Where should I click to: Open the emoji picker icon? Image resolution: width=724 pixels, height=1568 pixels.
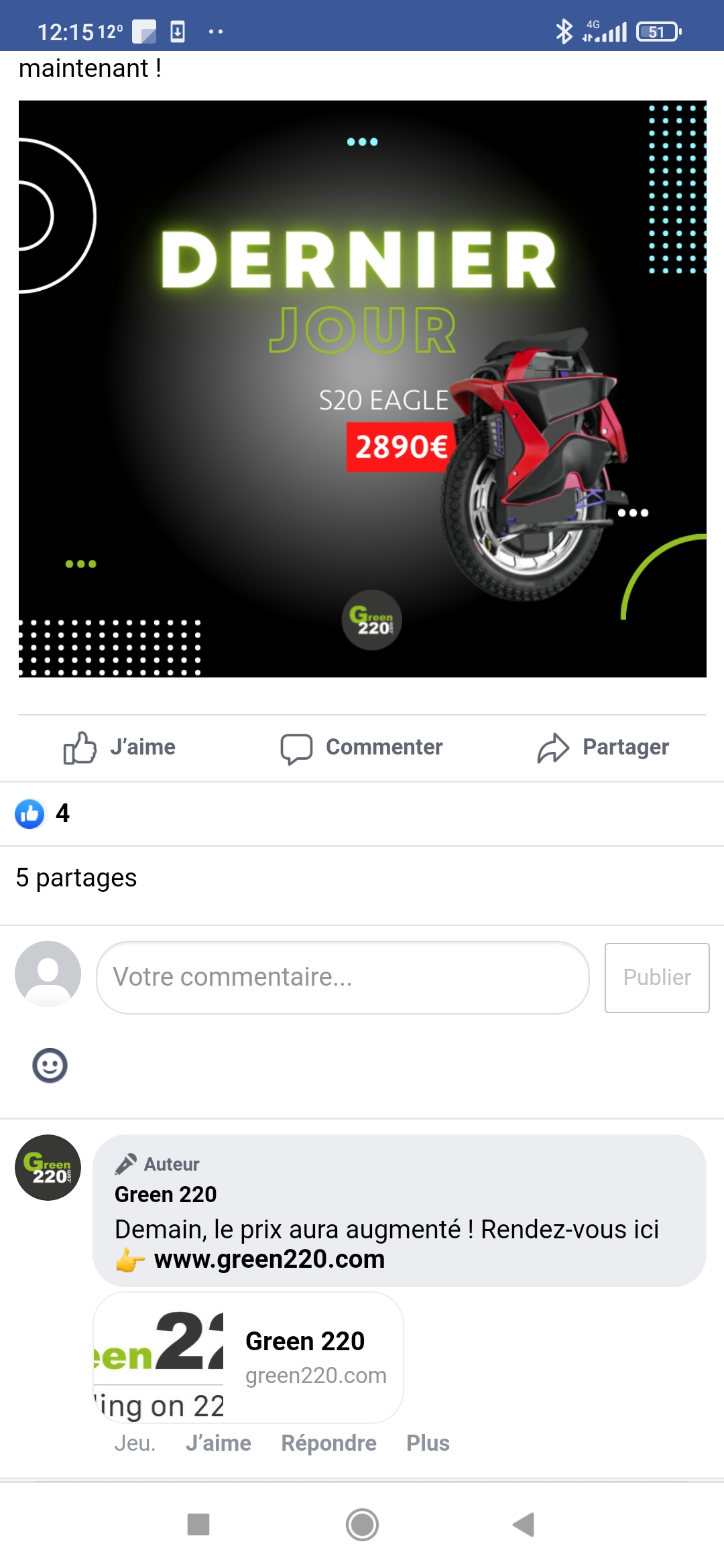coord(50,1065)
